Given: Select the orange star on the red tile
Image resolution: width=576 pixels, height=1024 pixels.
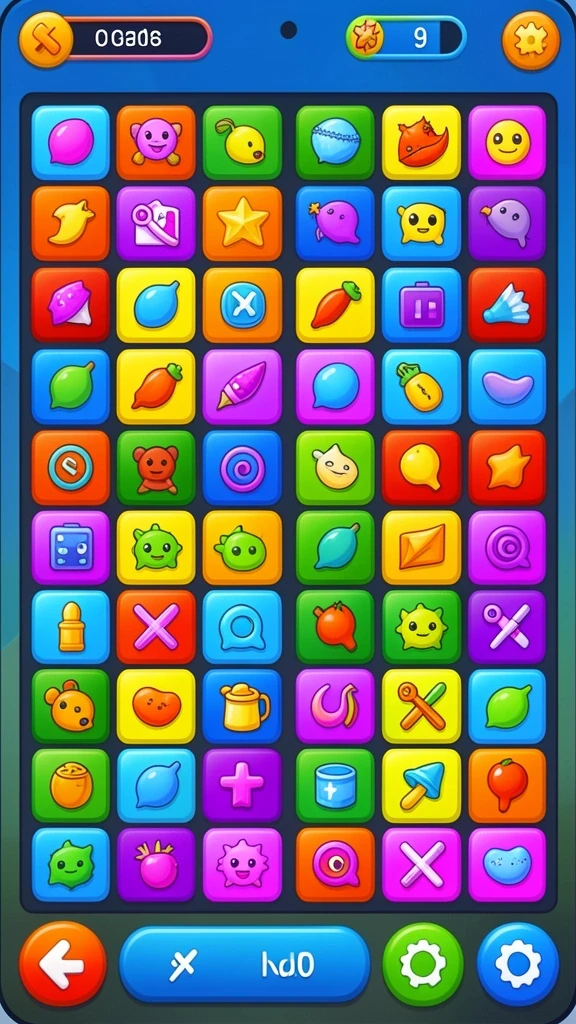Looking at the screenshot, I should (507, 468).
